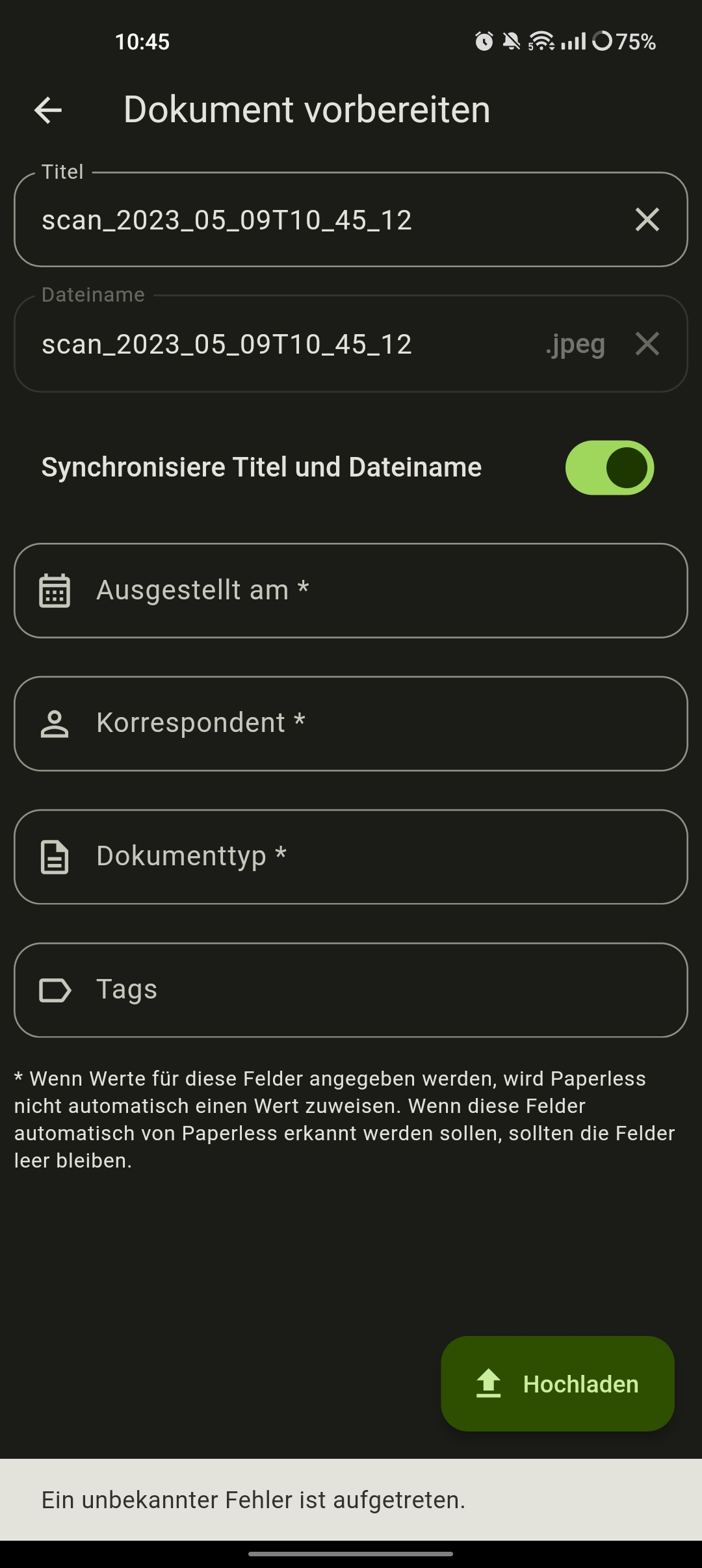The image size is (702, 1568).
Task: Clear the Titel field with the X icon
Action: 647,221
